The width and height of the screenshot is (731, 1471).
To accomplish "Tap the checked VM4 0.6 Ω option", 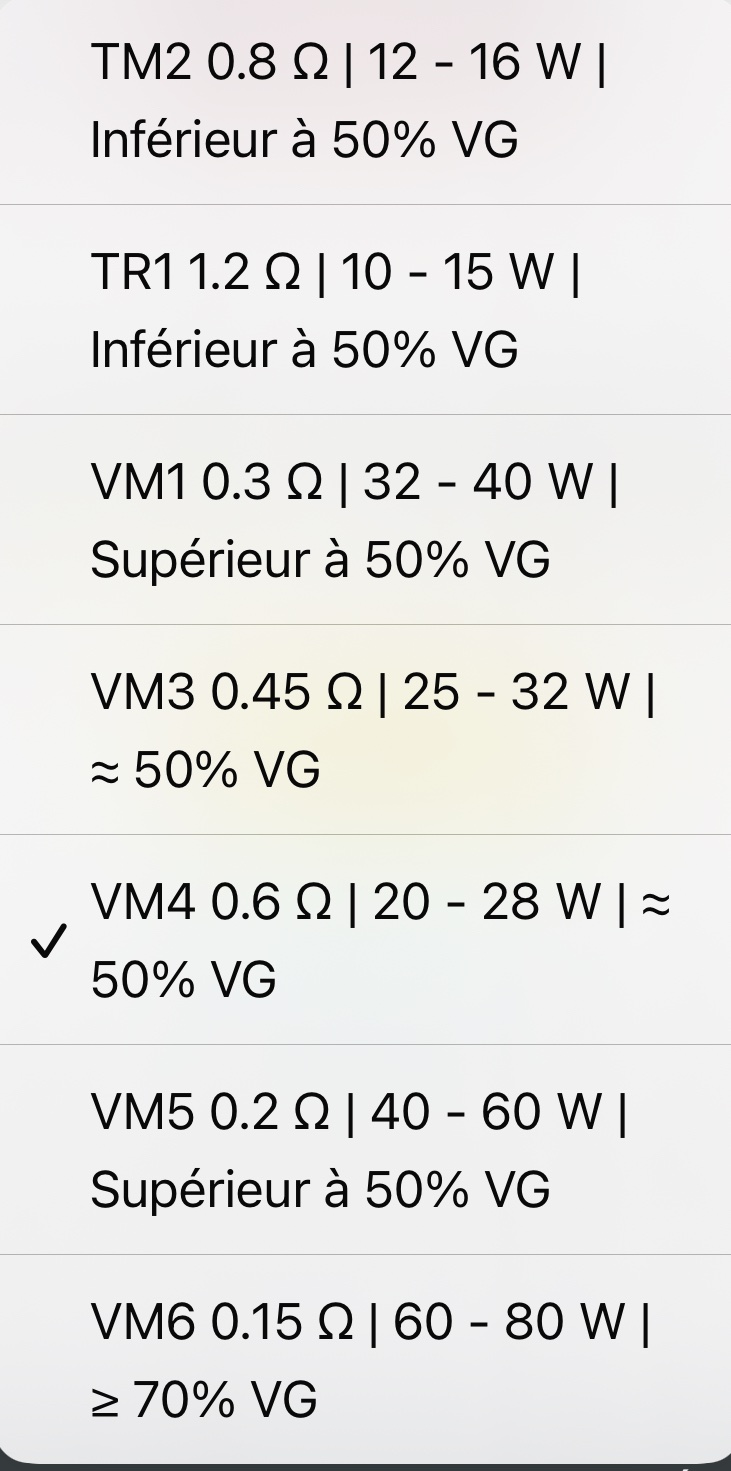I will click(365, 940).
